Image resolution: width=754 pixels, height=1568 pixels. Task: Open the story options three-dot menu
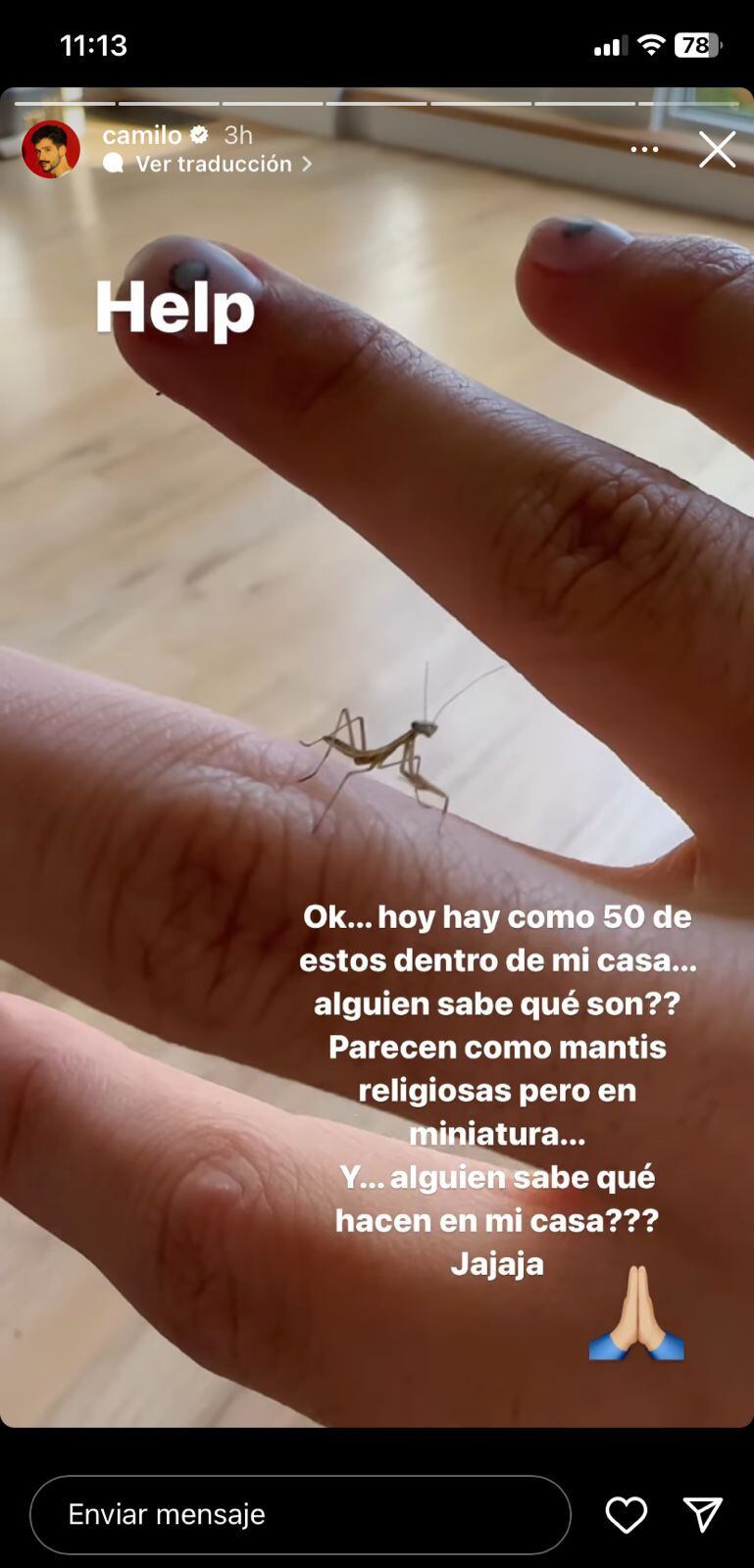[645, 147]
